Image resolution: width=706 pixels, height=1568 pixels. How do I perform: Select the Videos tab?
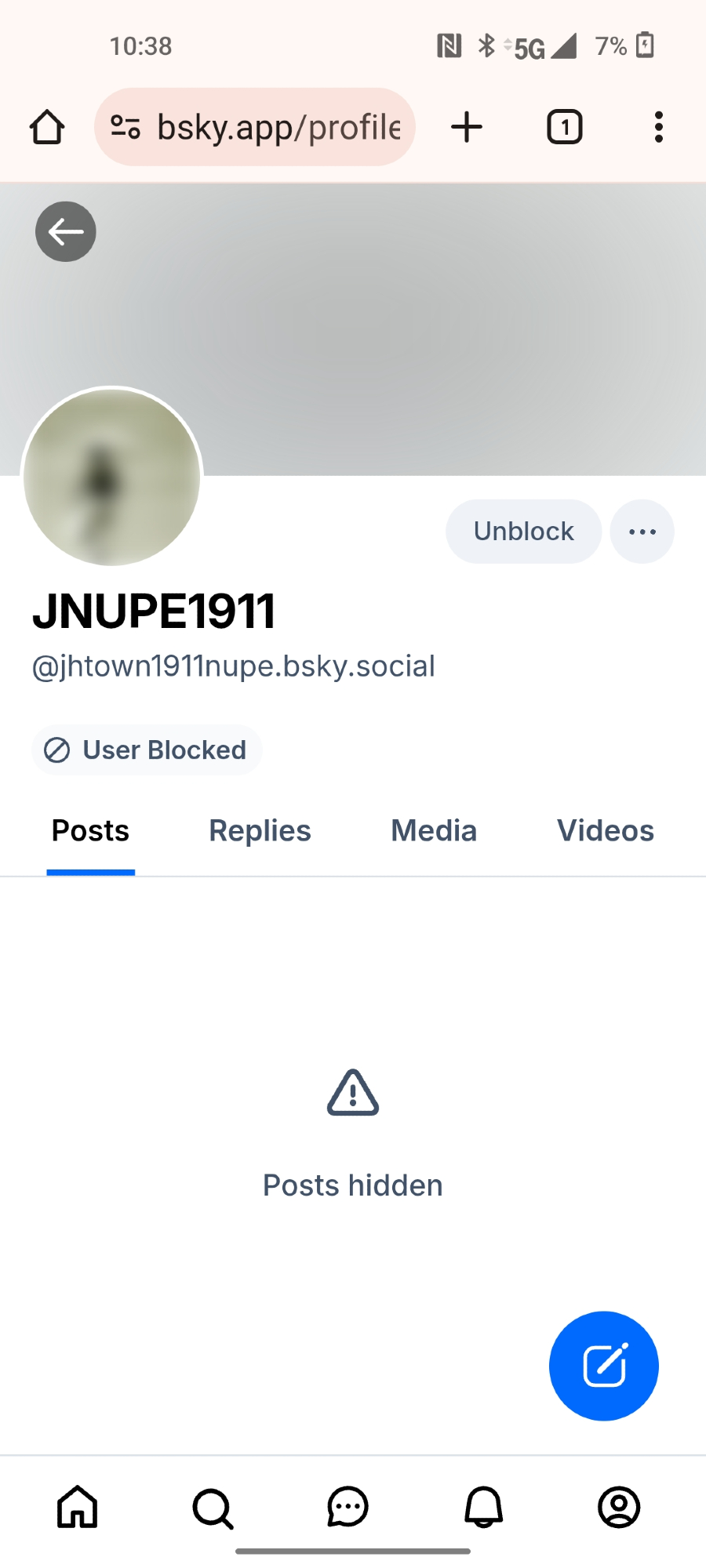pyautogui.click(x=605, y=831)
